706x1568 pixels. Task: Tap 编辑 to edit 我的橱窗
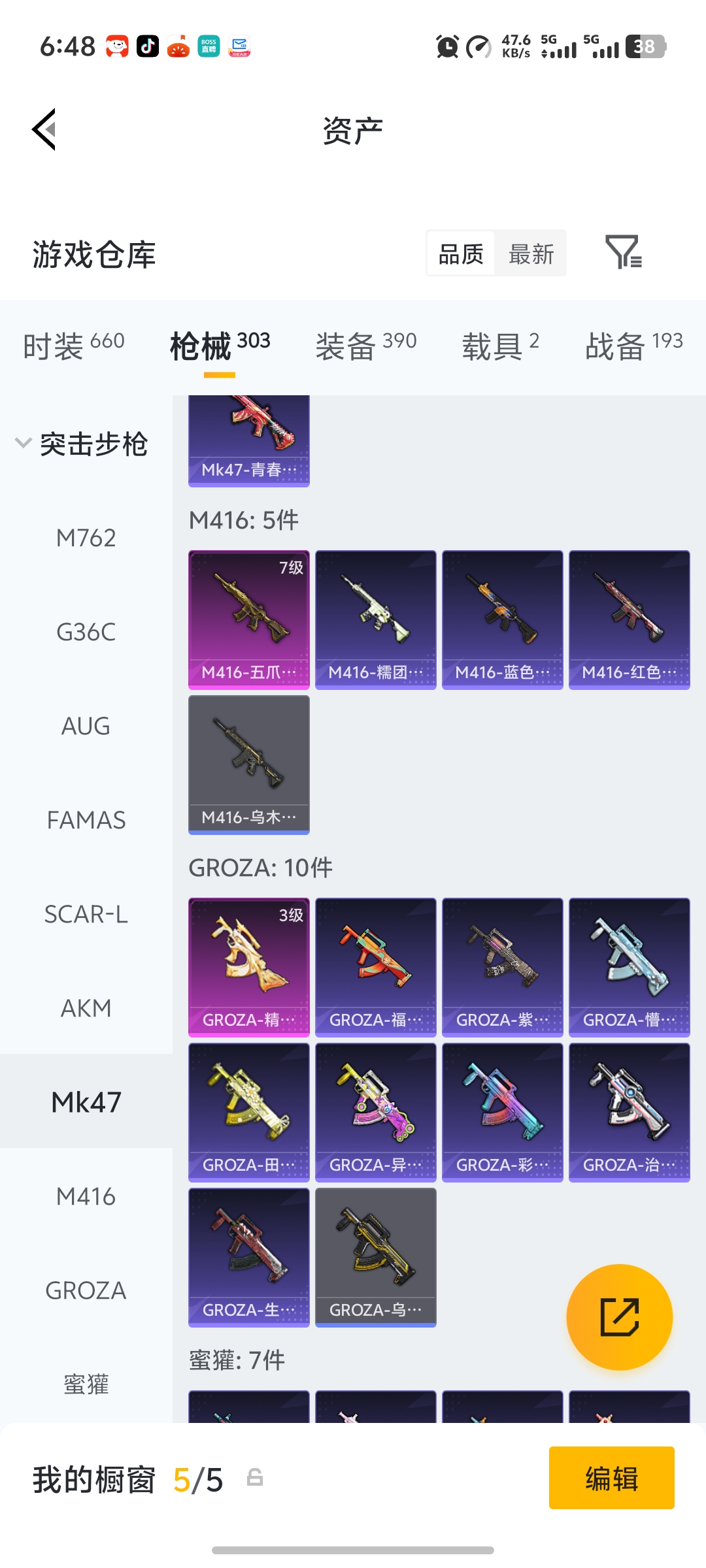tap(611, 1478)
